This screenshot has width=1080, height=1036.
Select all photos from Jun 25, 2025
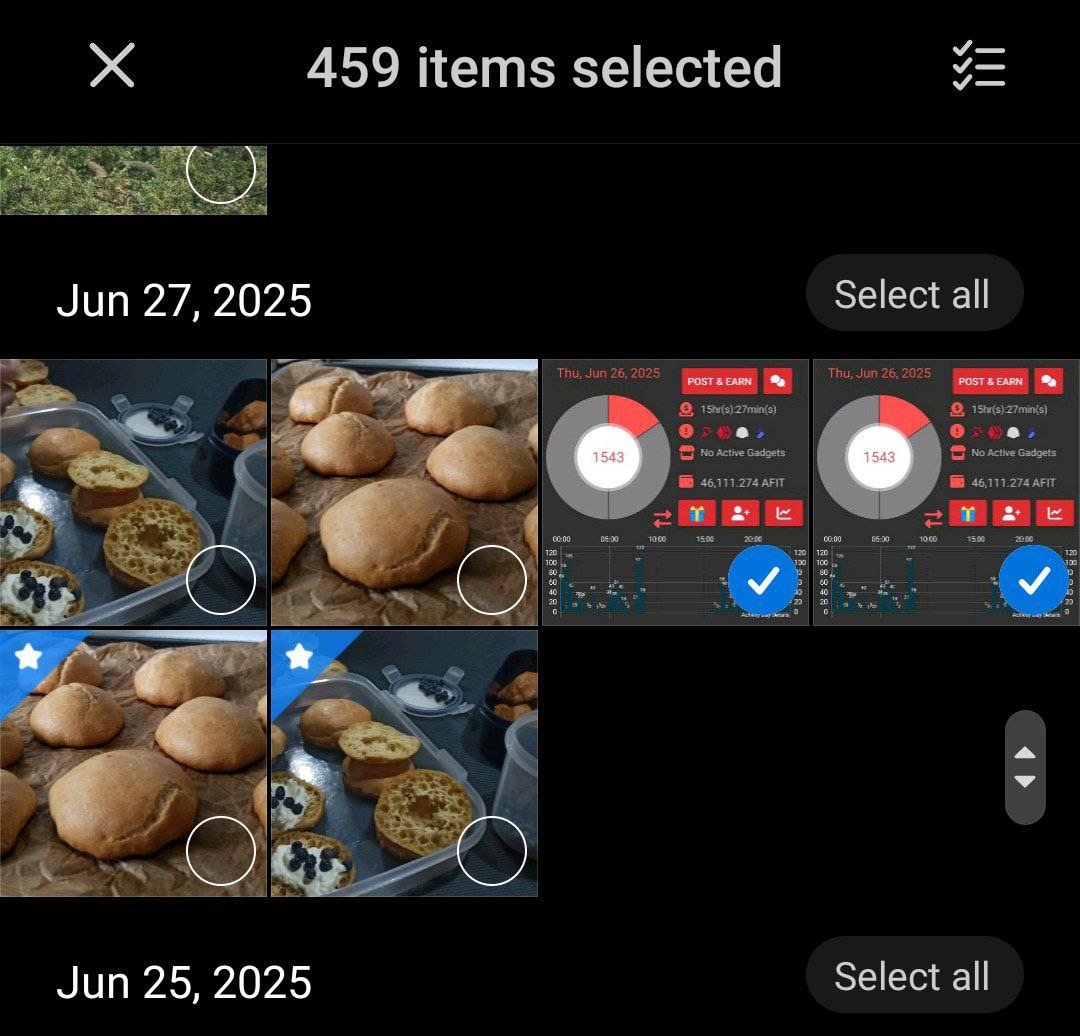[x=914, y=975]
